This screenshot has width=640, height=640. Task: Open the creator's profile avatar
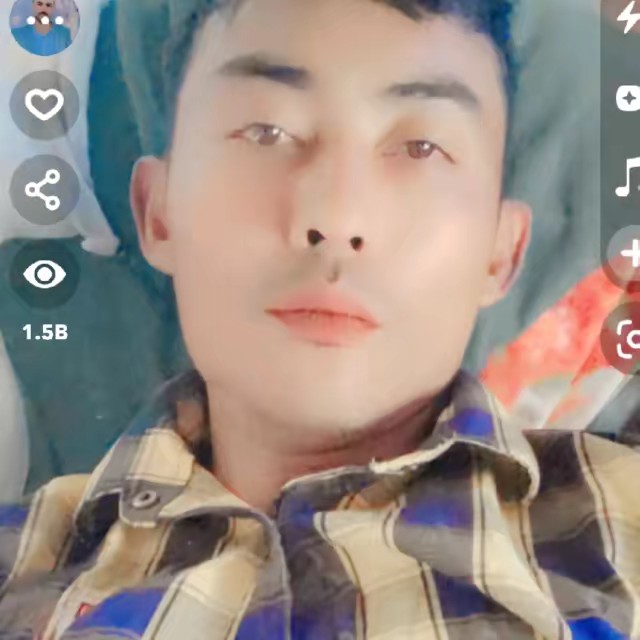(43, 22)
